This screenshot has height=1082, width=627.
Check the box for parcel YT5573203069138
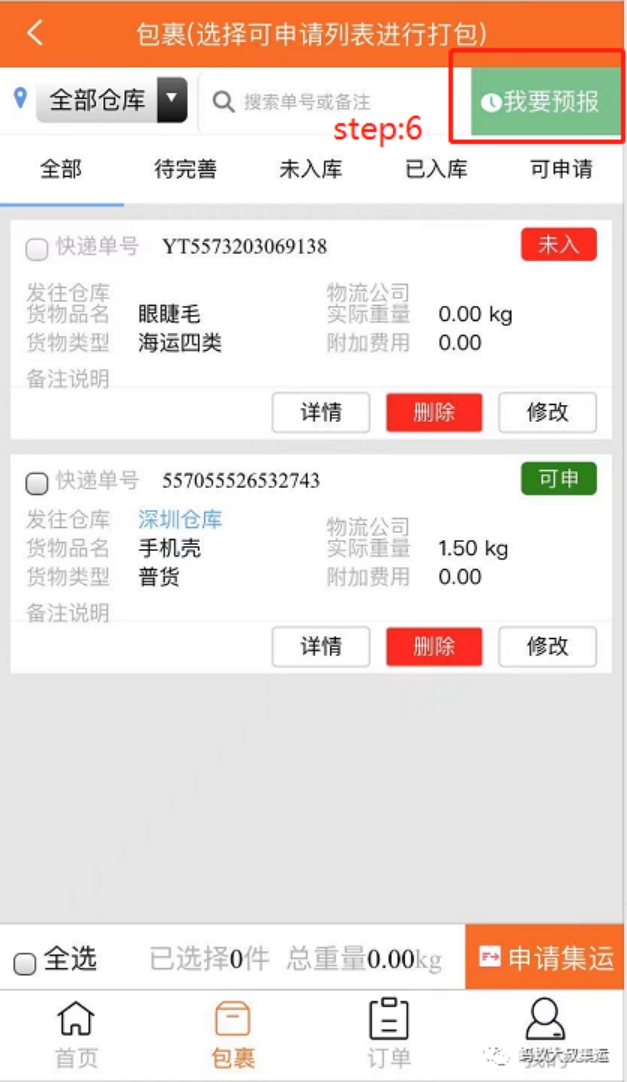[36, 249]
